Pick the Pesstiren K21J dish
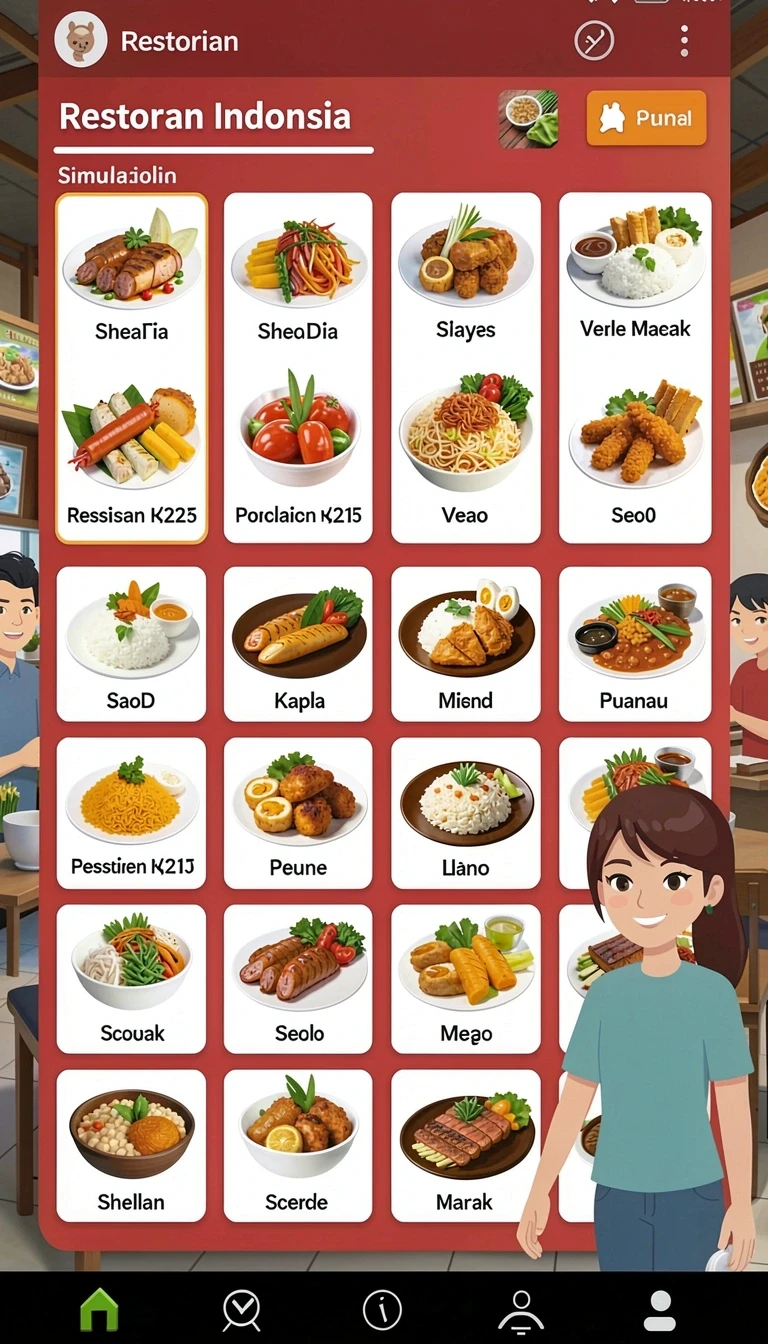 (131, 813)
